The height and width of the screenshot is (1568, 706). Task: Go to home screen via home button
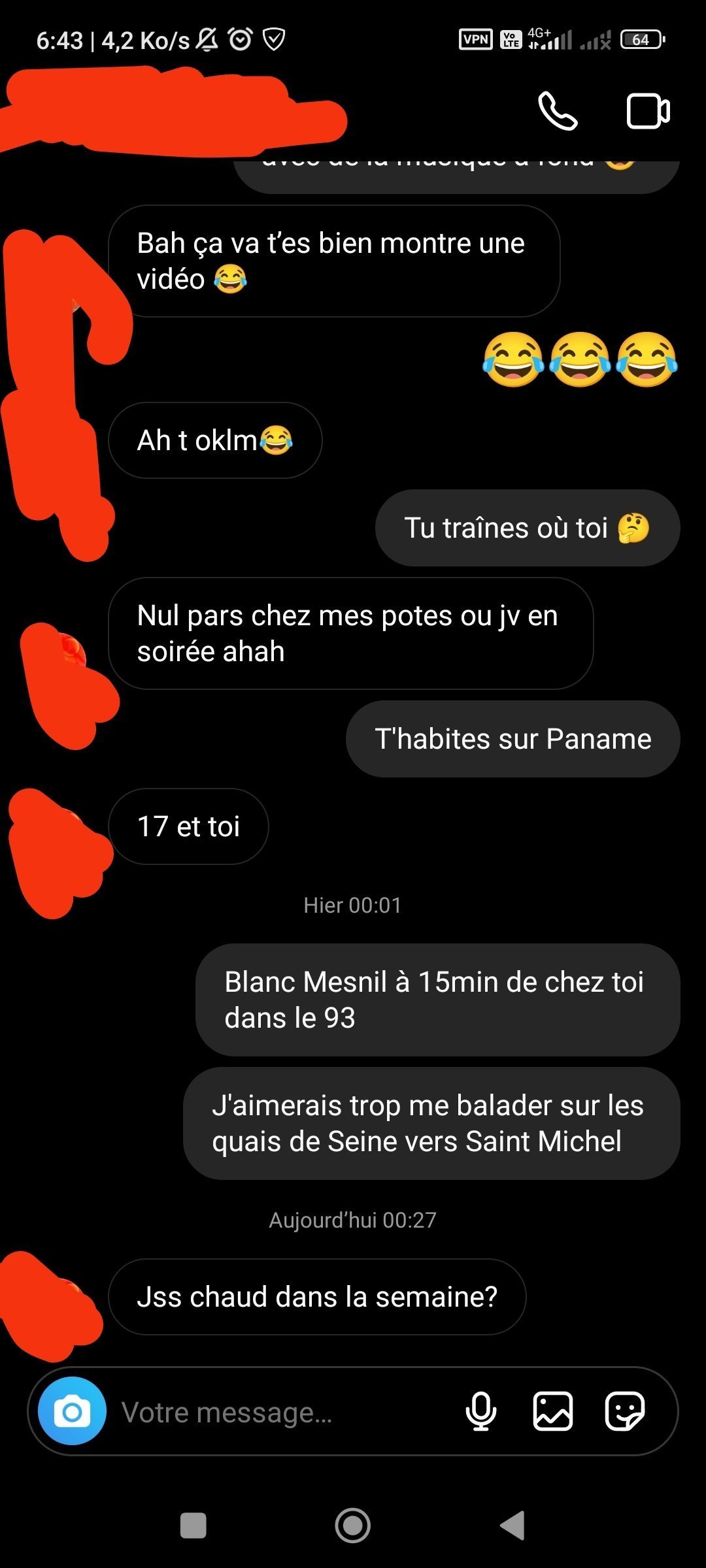[x=353, y=1526]
